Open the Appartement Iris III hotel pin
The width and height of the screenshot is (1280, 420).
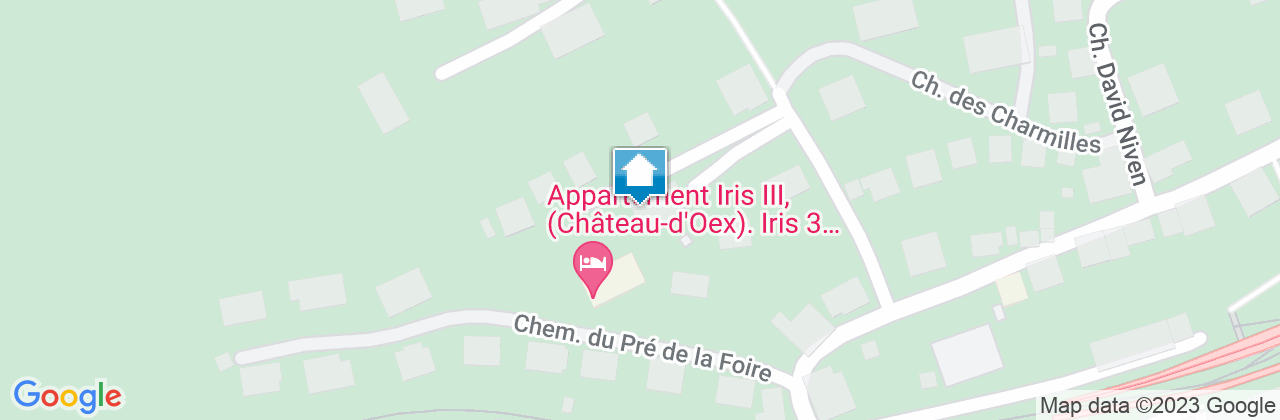[x=592, y=265]
